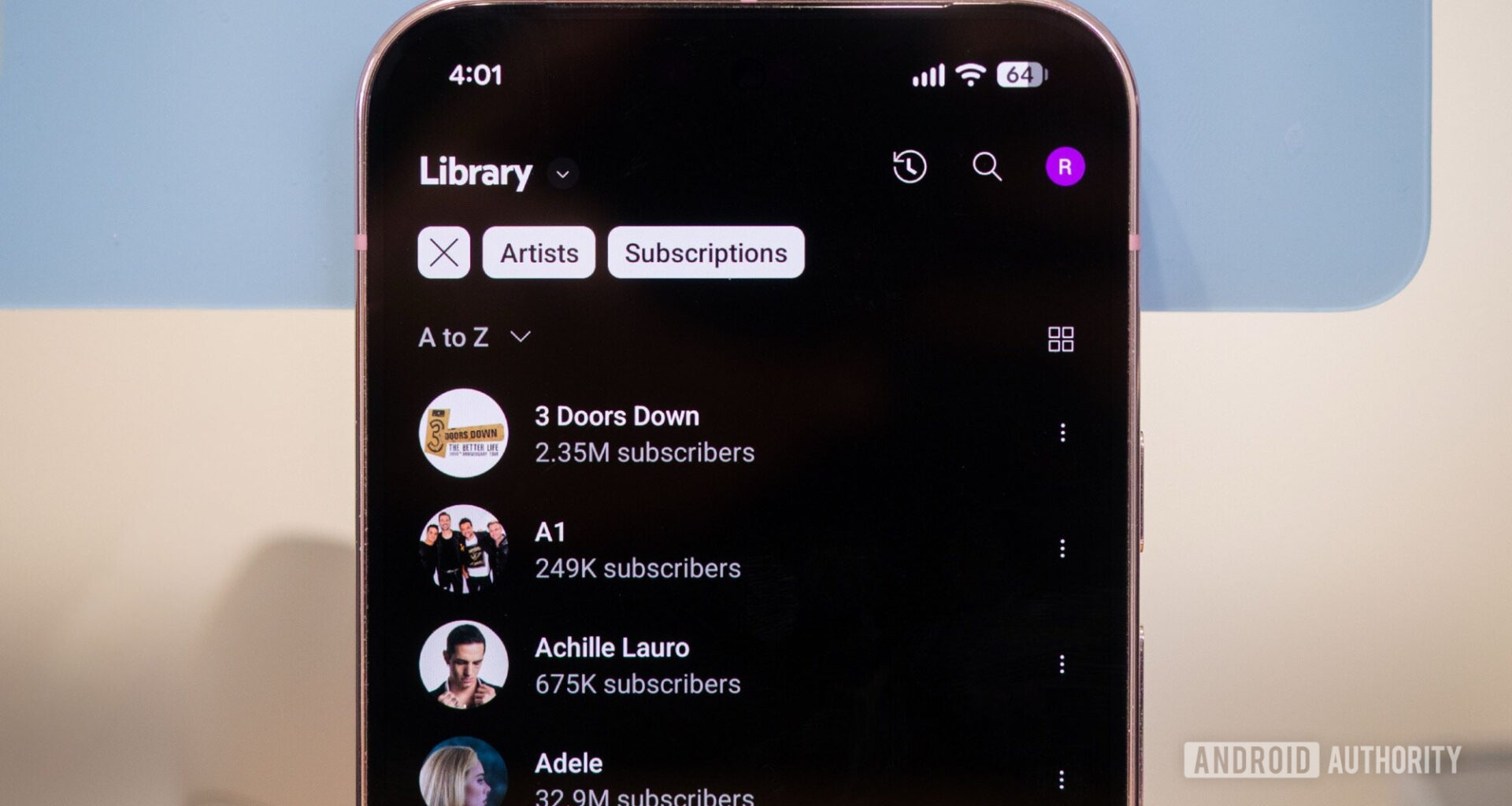Open the purple R account avatar

click(1065, 167)
